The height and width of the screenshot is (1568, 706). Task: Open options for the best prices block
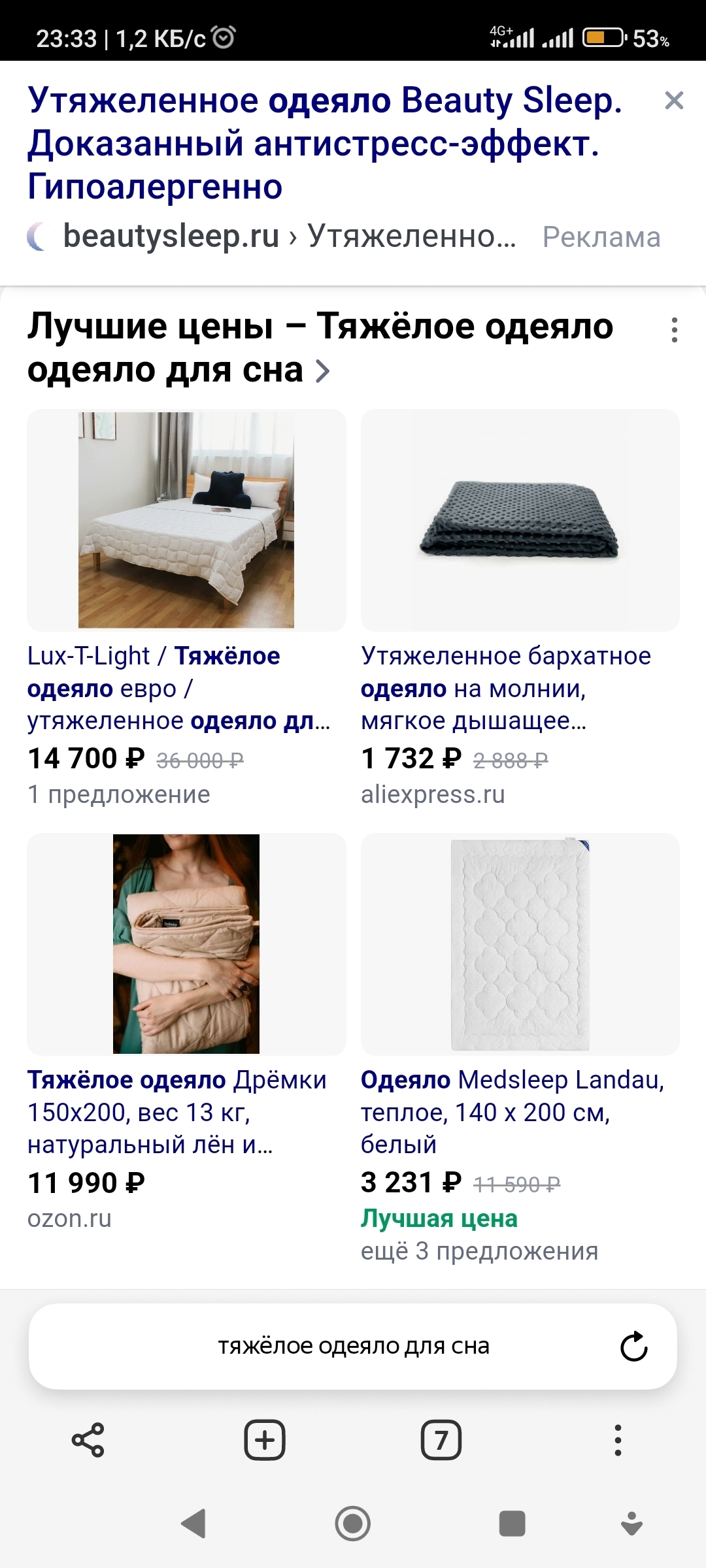click(x=674, y=330)
